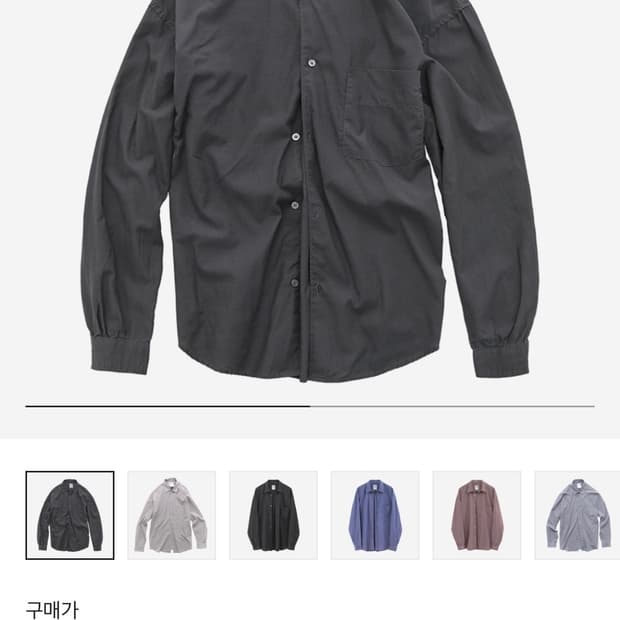Select the blue-gray shirt thumbnail
The image size is (620, 620).
pos(577,515)
